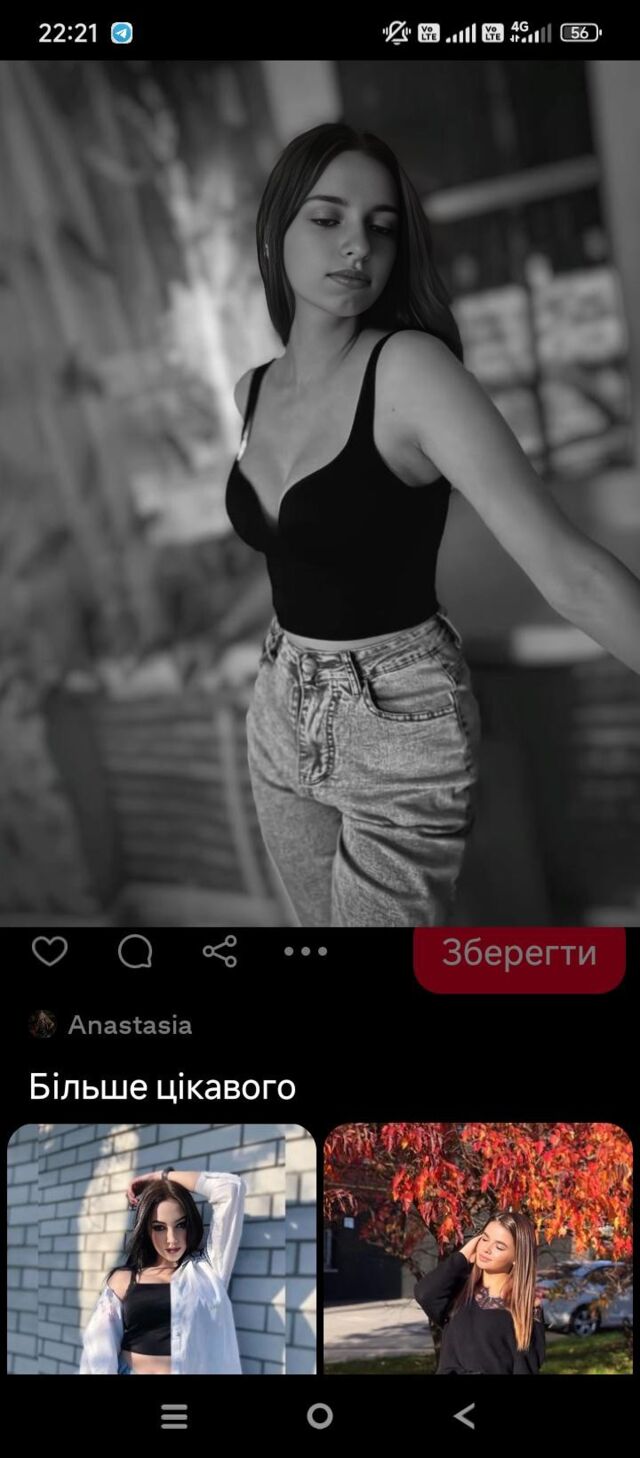The image size is (640, 1458).
Task: Open the three-dot overflow menu
Action: tap(305, 951)
